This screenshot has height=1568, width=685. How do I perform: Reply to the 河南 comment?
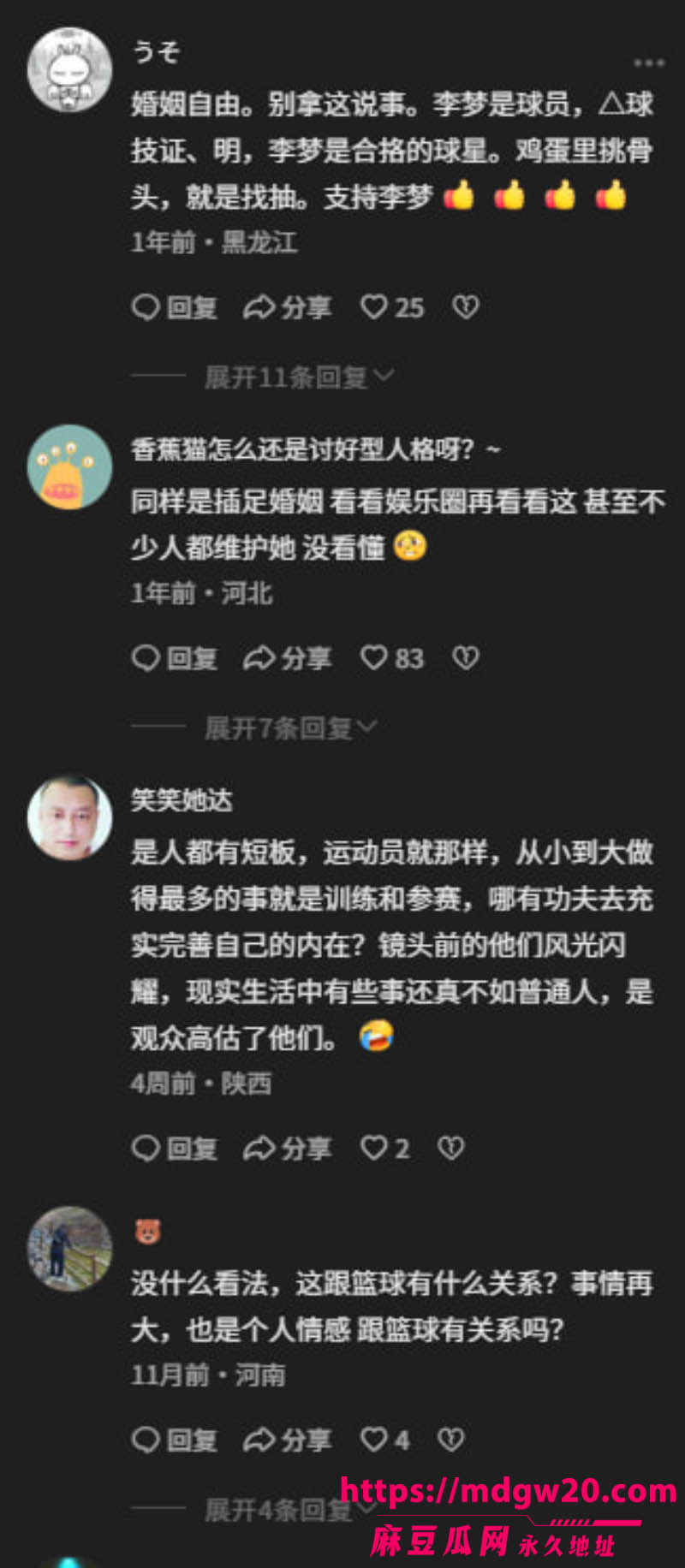(x=175, y=1440)
